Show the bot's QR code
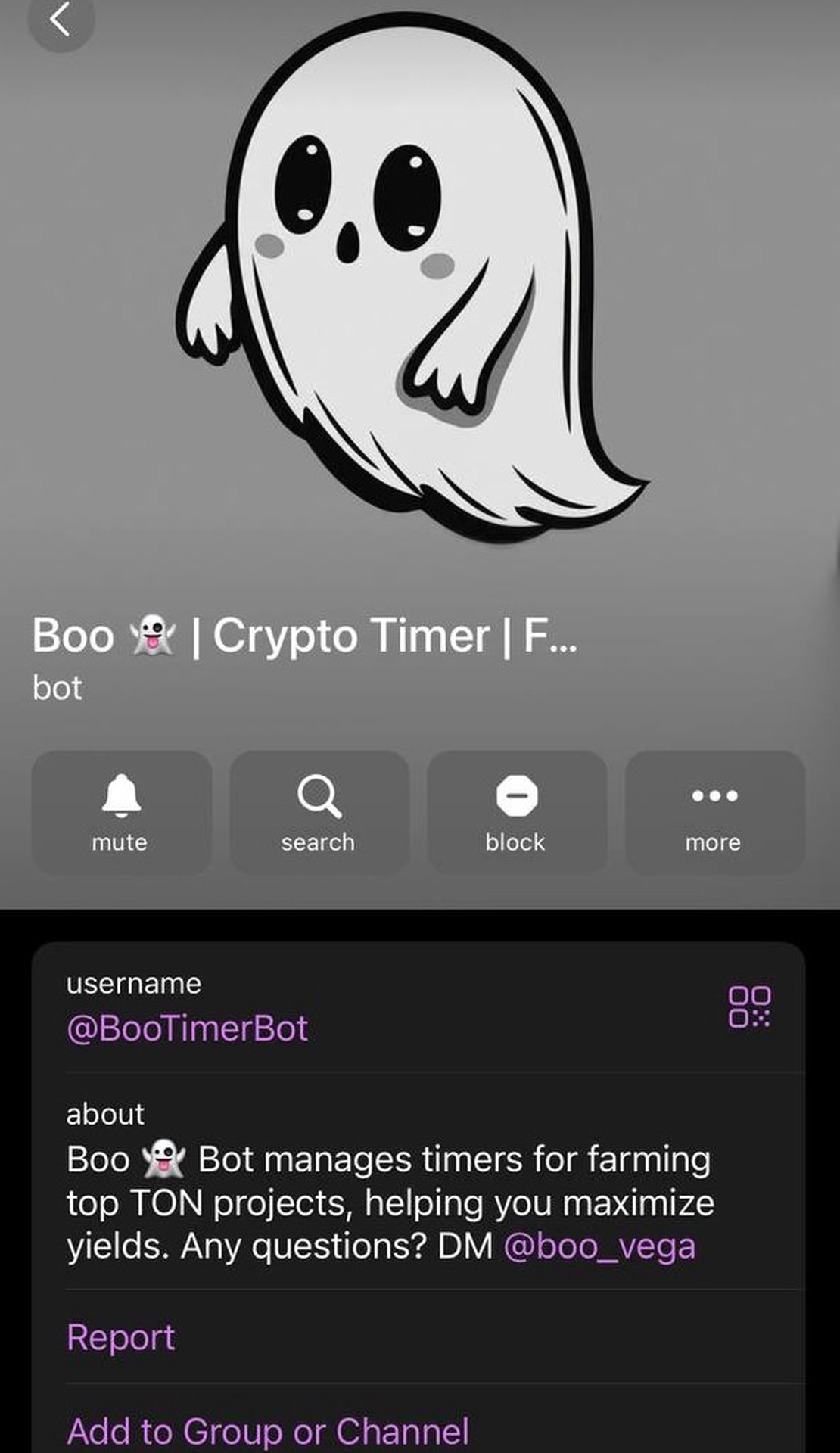This screenshot has width=840, height=1453. tap(749, 1007)
